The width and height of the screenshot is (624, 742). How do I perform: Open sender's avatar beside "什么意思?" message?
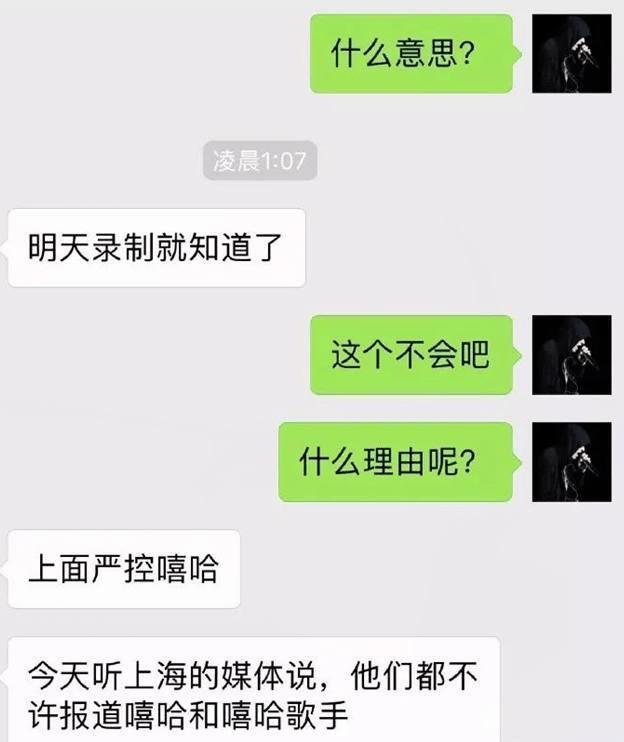[x=571, y=54]
